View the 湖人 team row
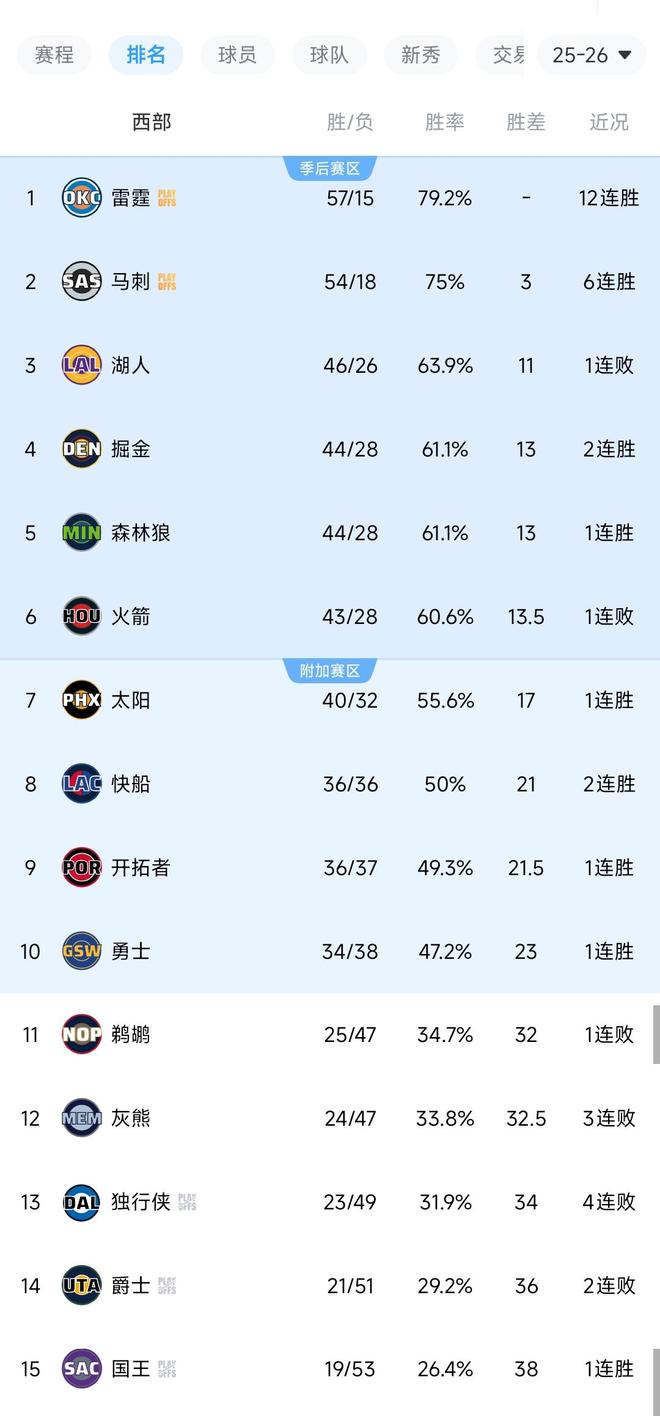The image size is (660, 1416). click(130, 365)
